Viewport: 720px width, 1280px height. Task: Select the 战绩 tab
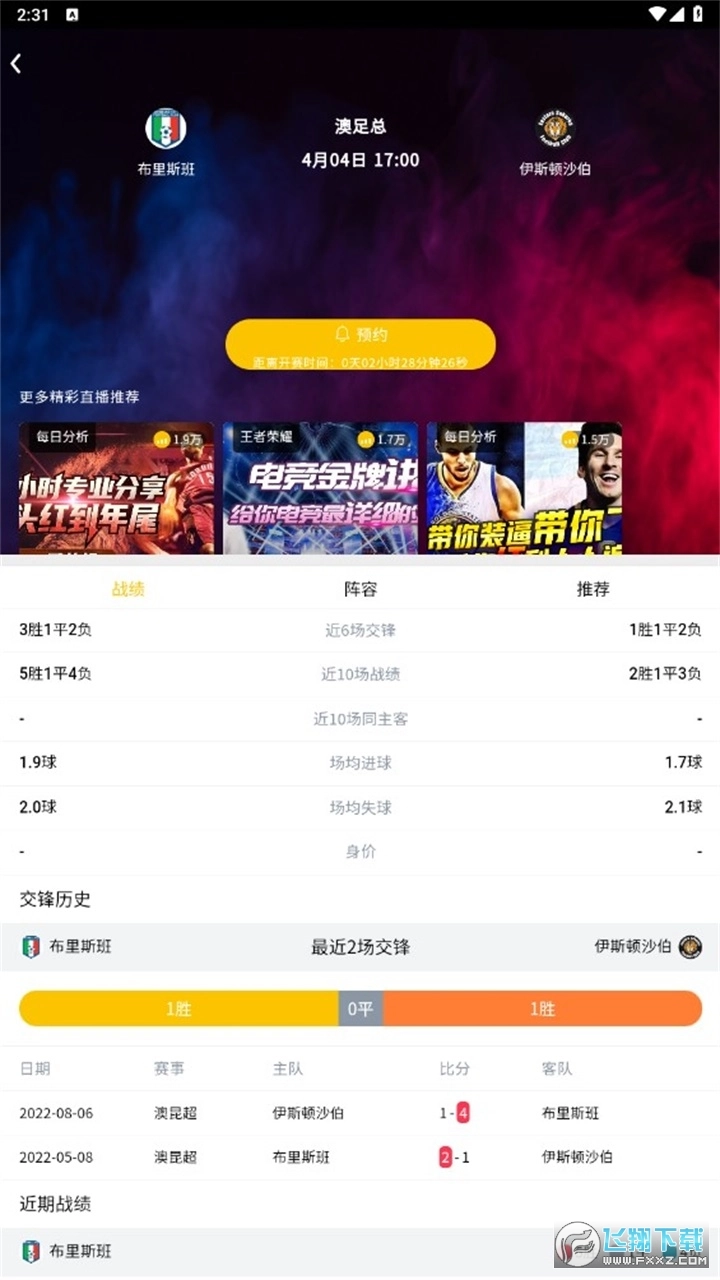(x=128, y=589)
